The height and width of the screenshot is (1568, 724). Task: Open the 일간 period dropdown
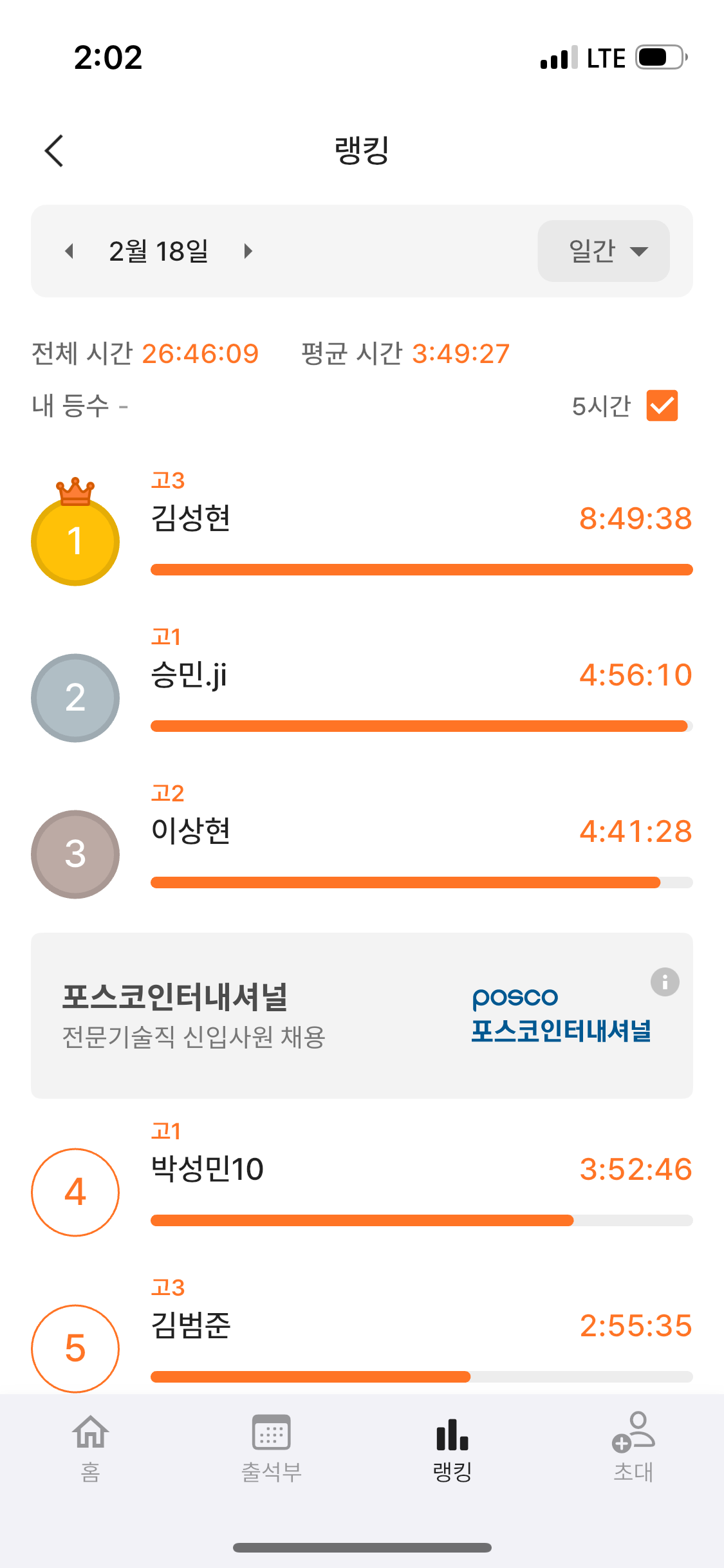coord(603,251)
